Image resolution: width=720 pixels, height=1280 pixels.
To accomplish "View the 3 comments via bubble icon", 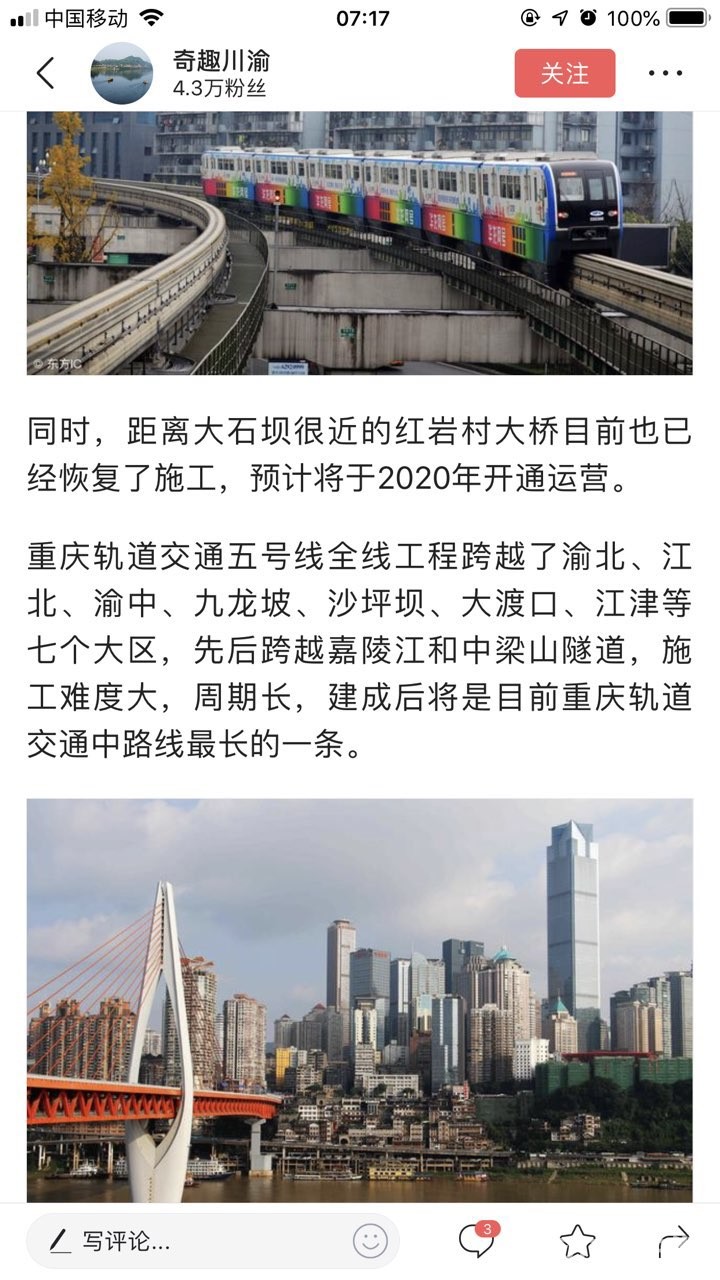I will [x=476, y=1241].
